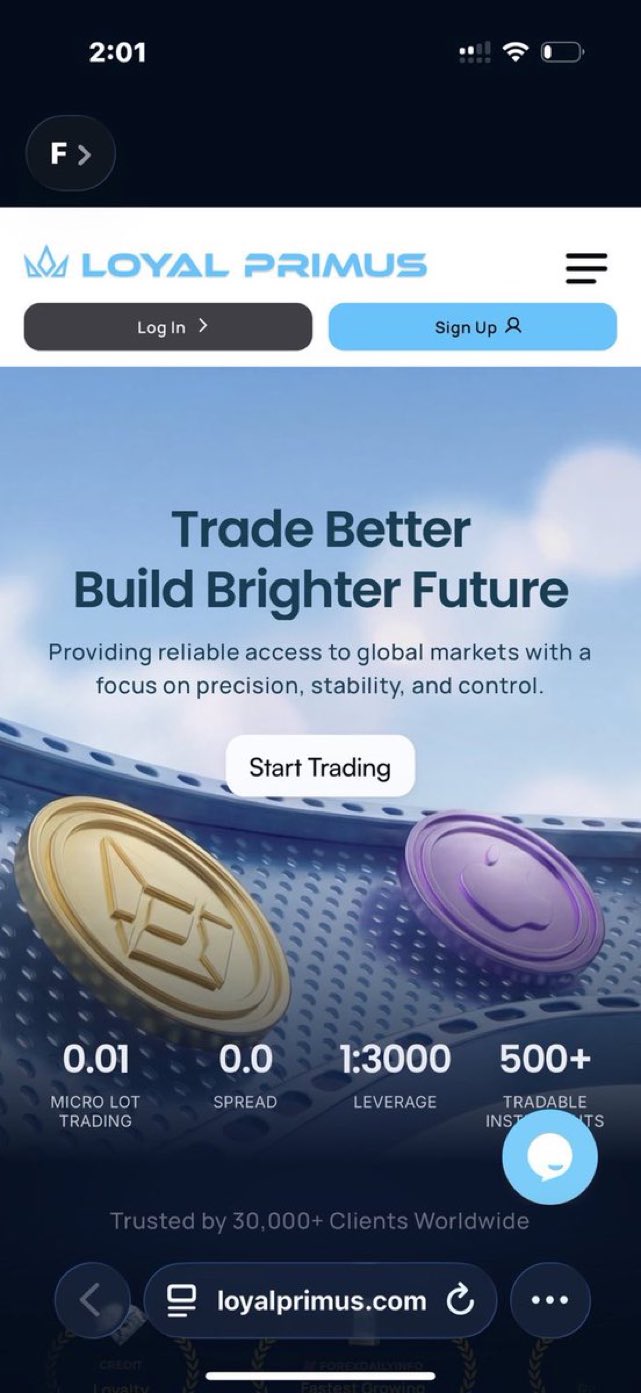Tap the Sign Up button

472,327
